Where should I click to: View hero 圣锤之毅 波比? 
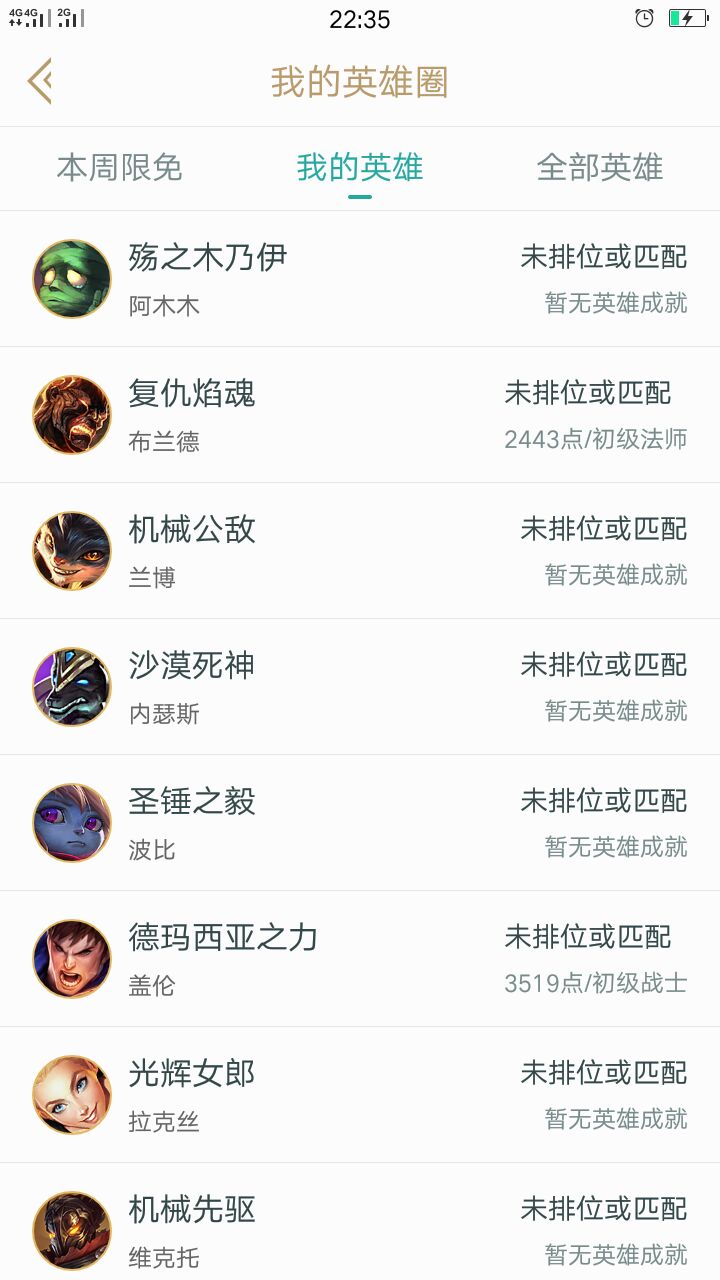(360, 823)
